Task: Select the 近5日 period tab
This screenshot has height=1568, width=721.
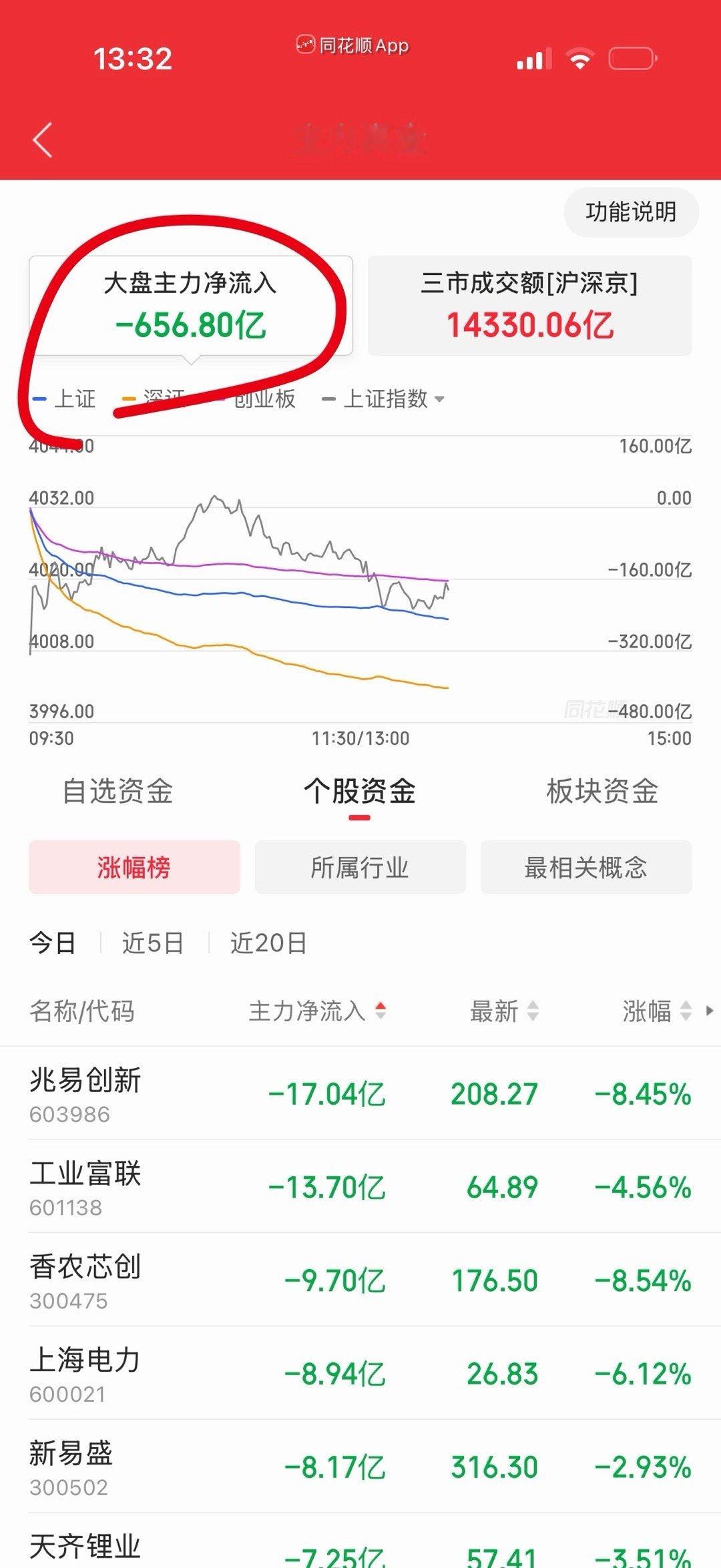Action: (152, 942)
